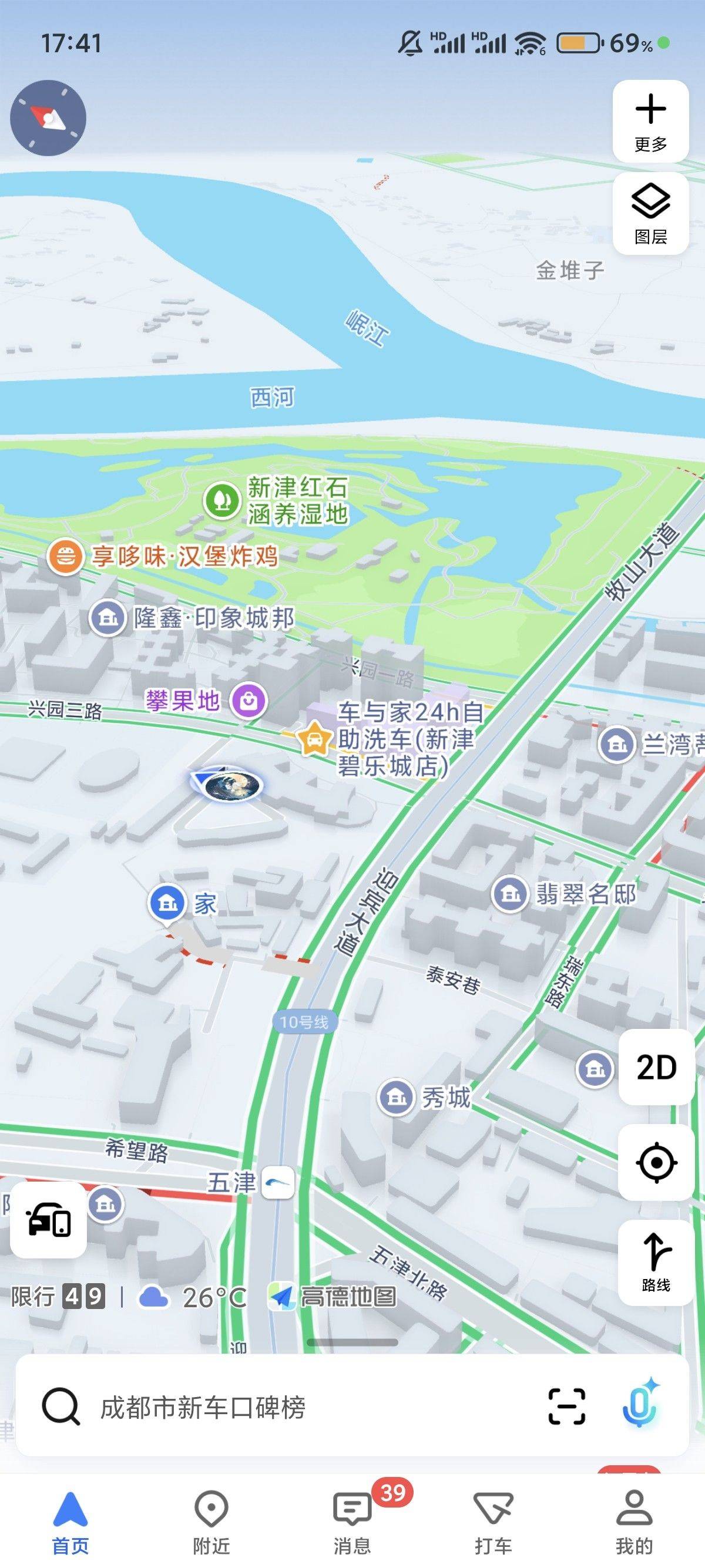Image resolution: width=705 pixels, height=1568 pixels.
Task: Open the 更多 (more) tools button
Action: tap(650, 121)
